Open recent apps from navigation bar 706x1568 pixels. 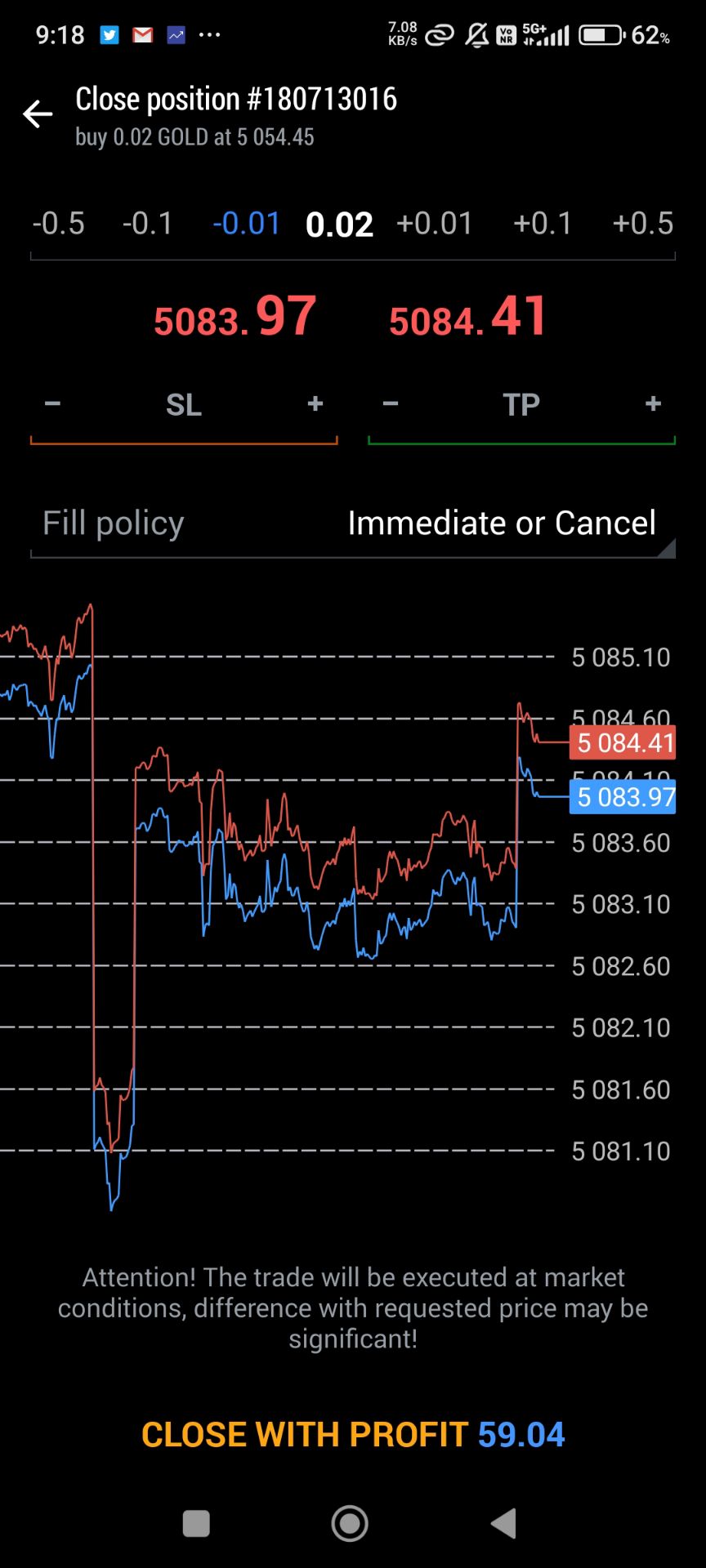tap(196, 1523)
